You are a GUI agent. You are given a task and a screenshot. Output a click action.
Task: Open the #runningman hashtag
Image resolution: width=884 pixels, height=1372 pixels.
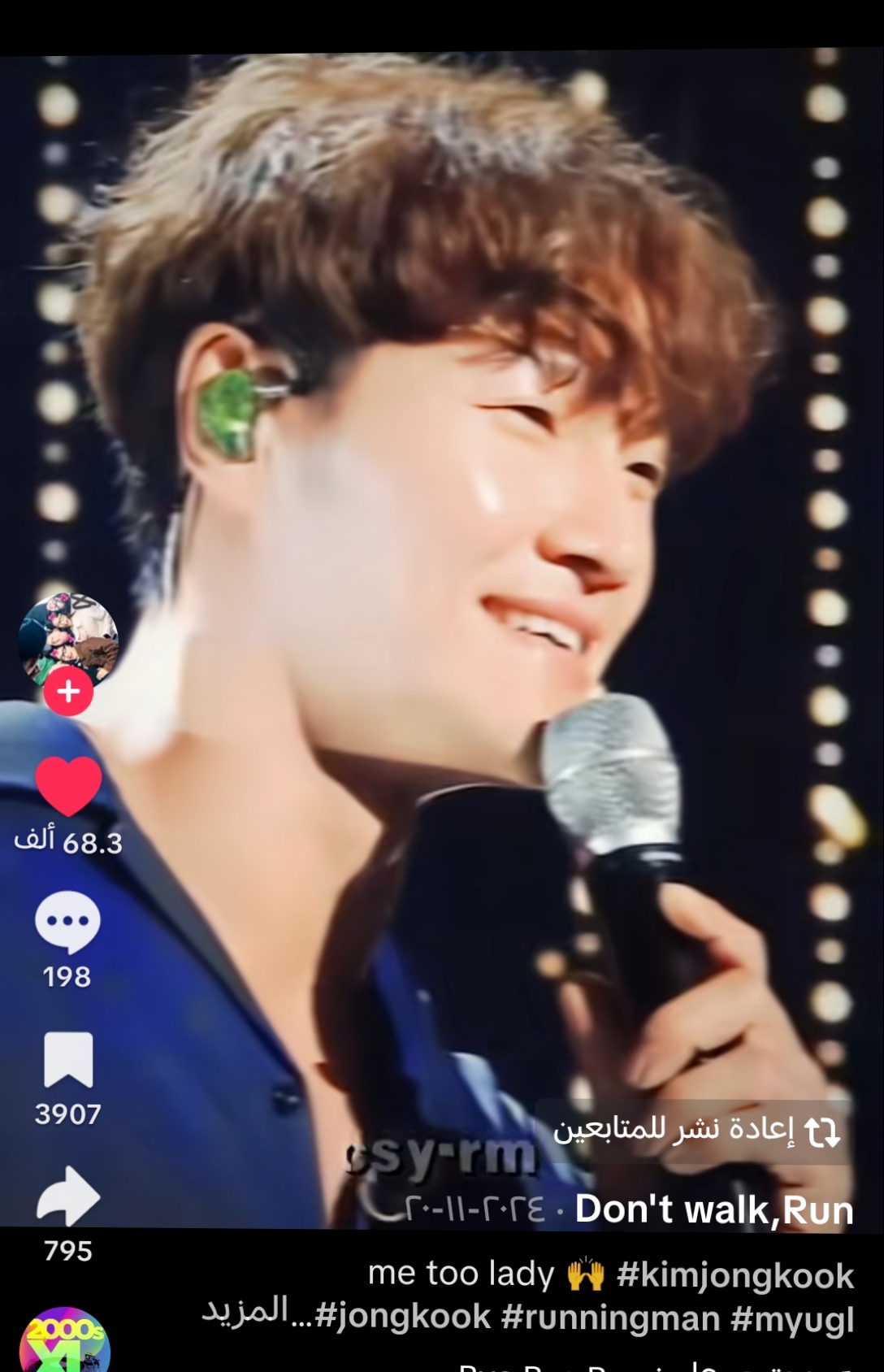pyautogui.click(x=611, y=1318)
